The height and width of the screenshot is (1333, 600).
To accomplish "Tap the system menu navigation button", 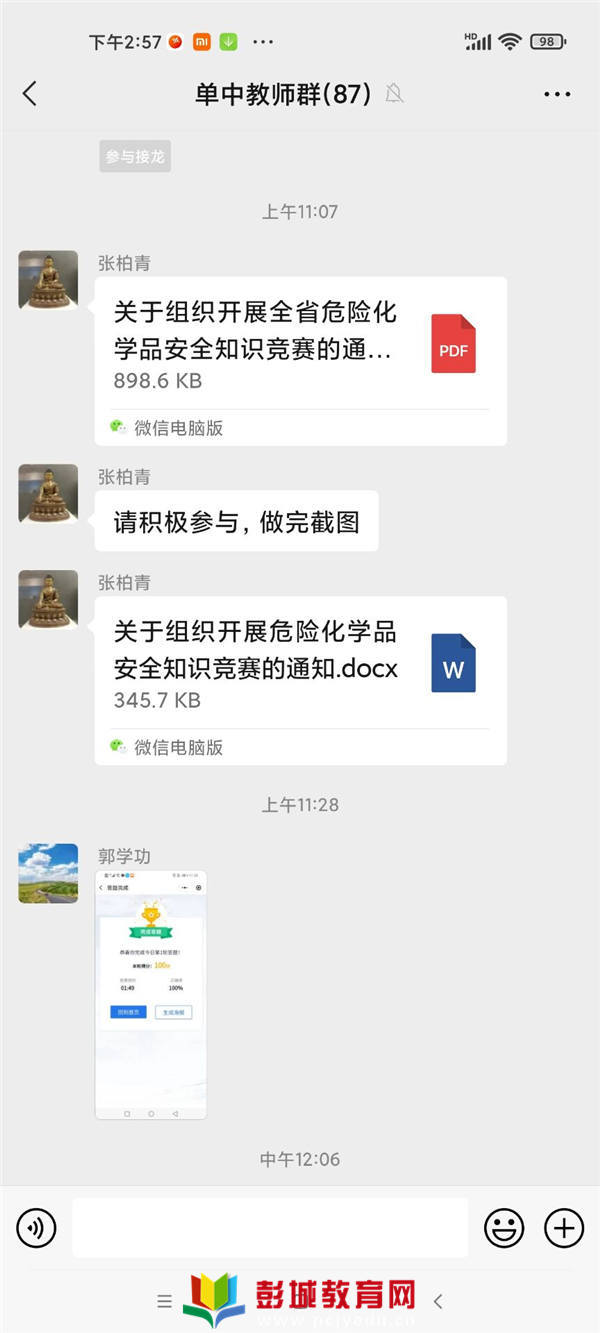I will point(165,1301).
